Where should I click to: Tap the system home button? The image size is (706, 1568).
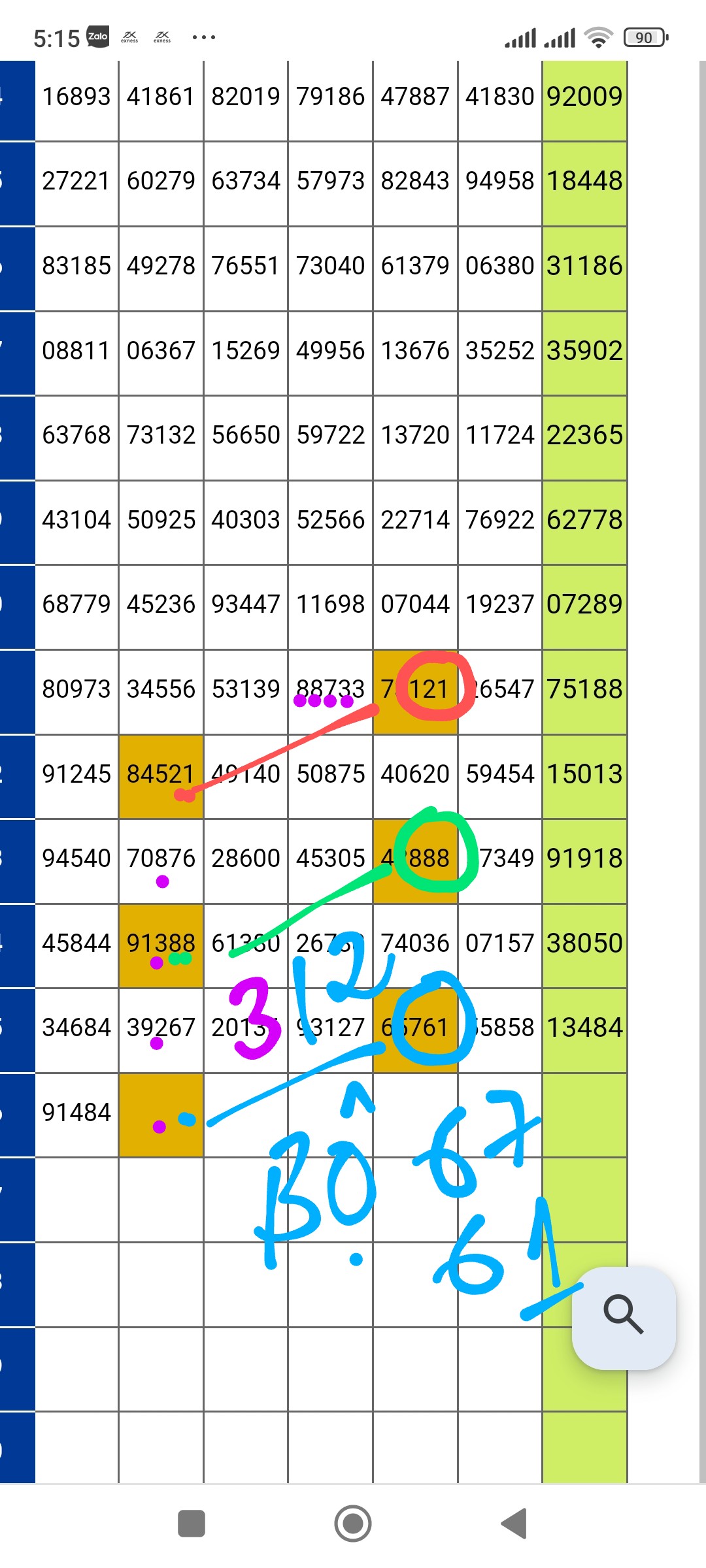[x=353, y=1524]
